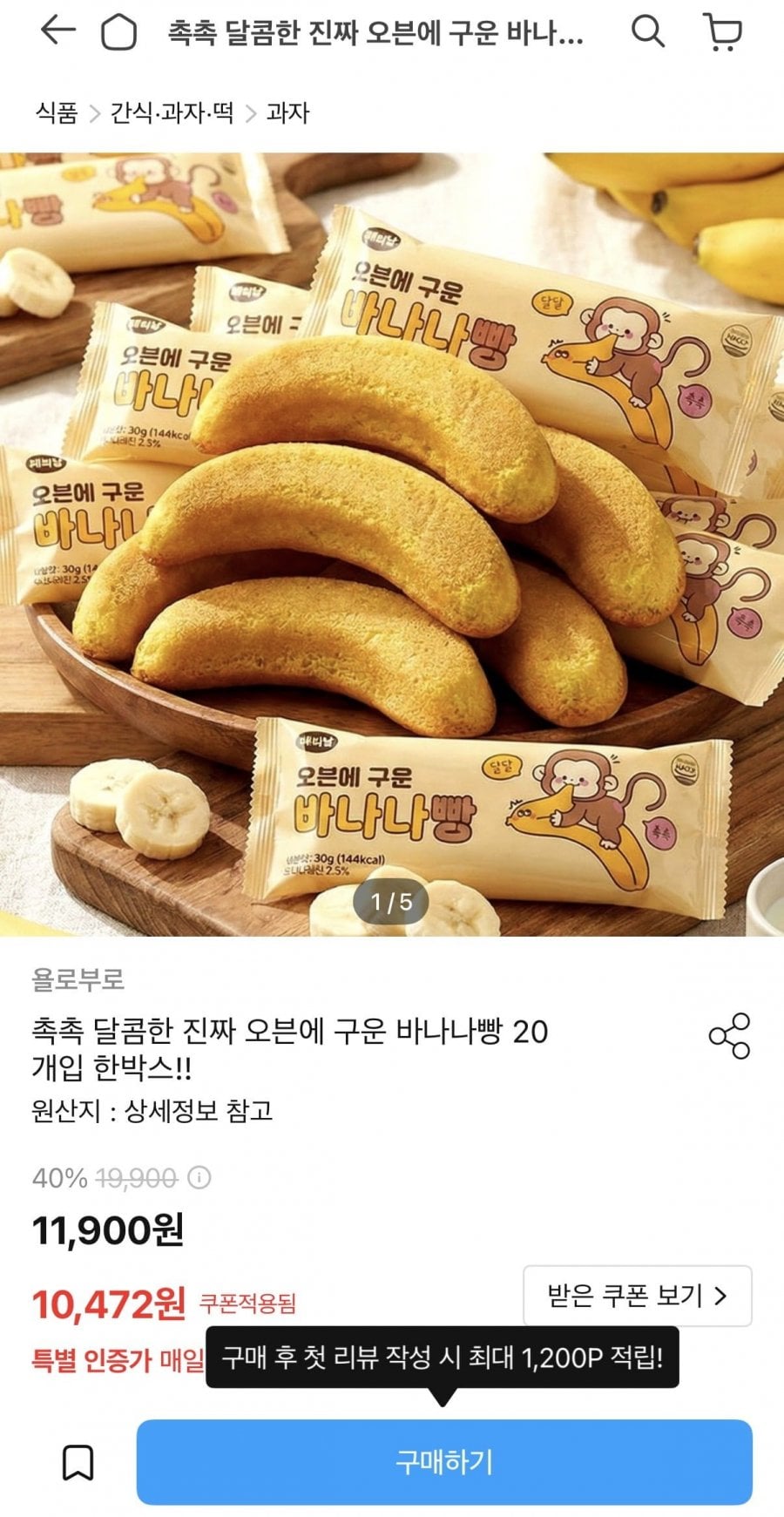Show discount info next to 19,900
Screen dimensions: 784x1517
tap(199, 1178)
